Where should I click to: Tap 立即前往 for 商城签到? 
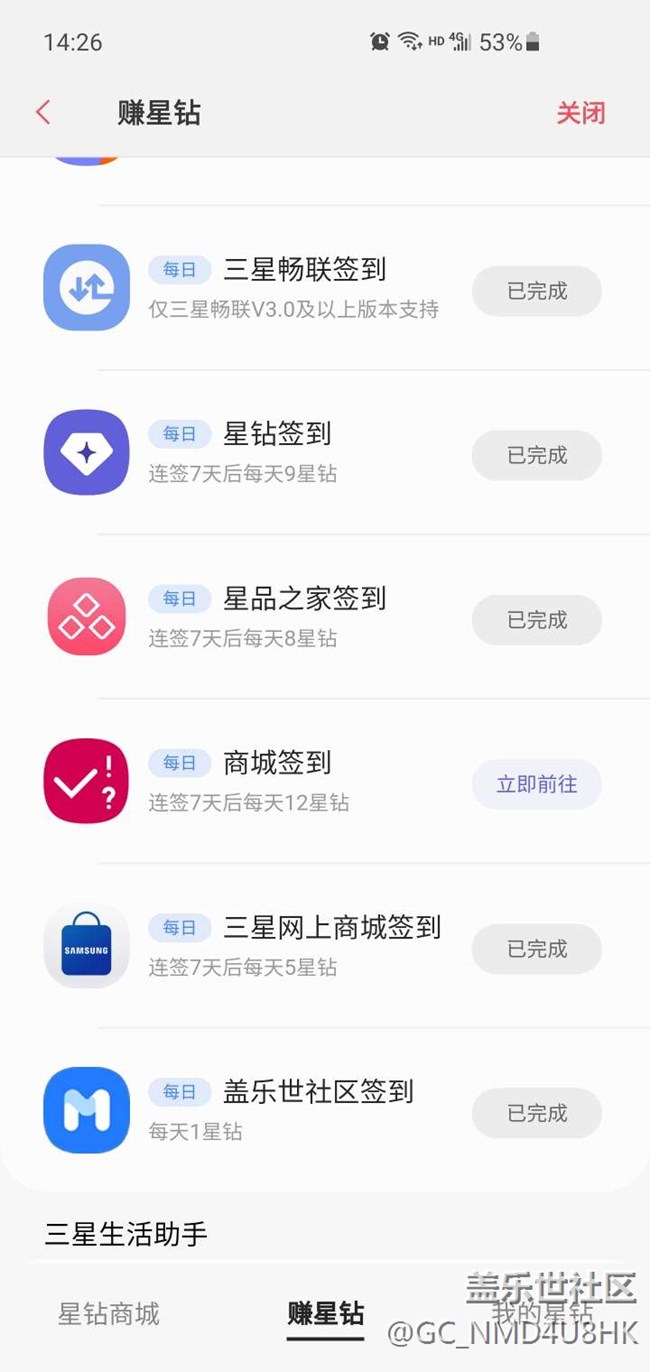(x=537, y=784)
